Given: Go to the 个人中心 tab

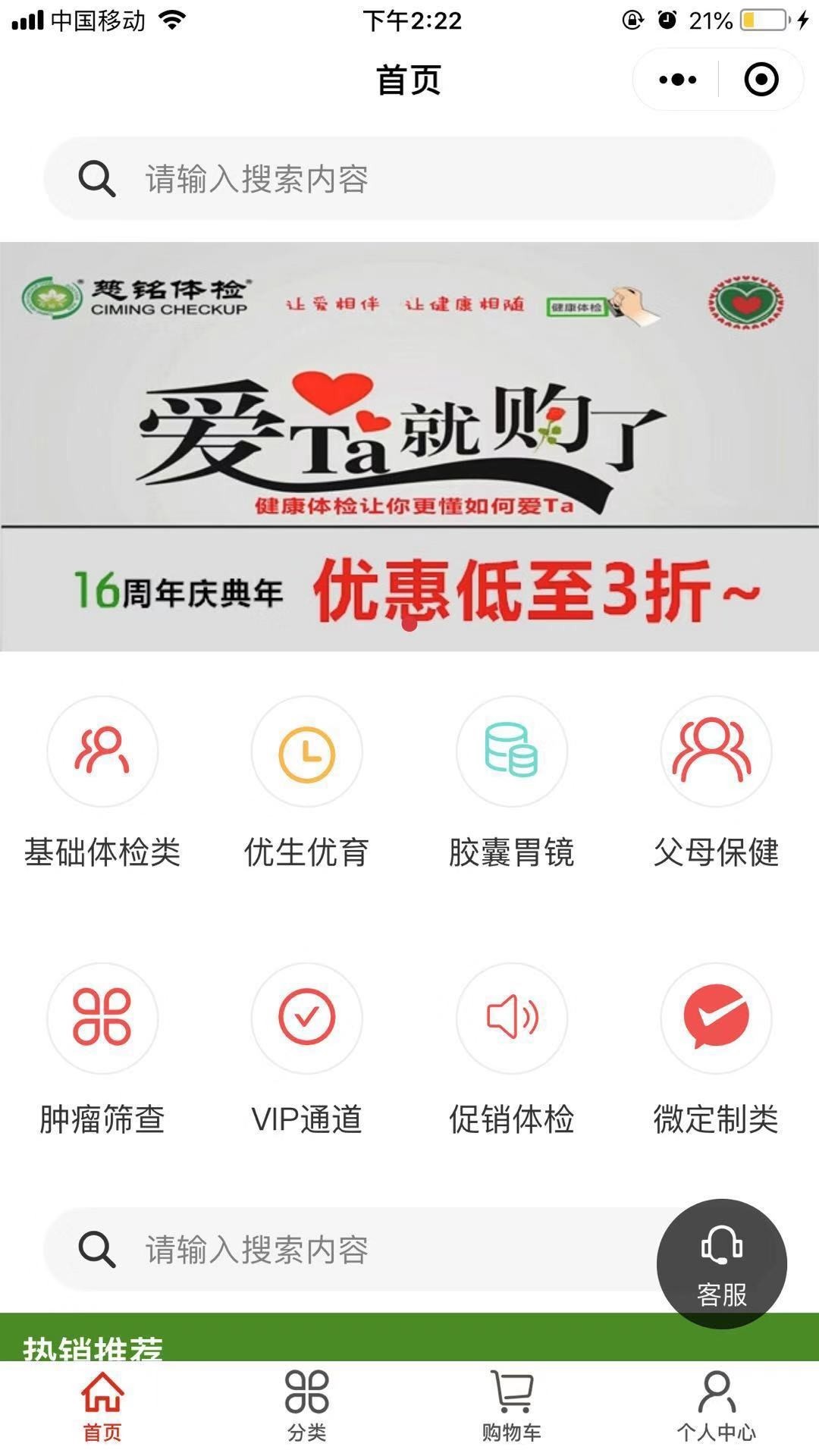Looking at the screenshot, I should 716,1407.
